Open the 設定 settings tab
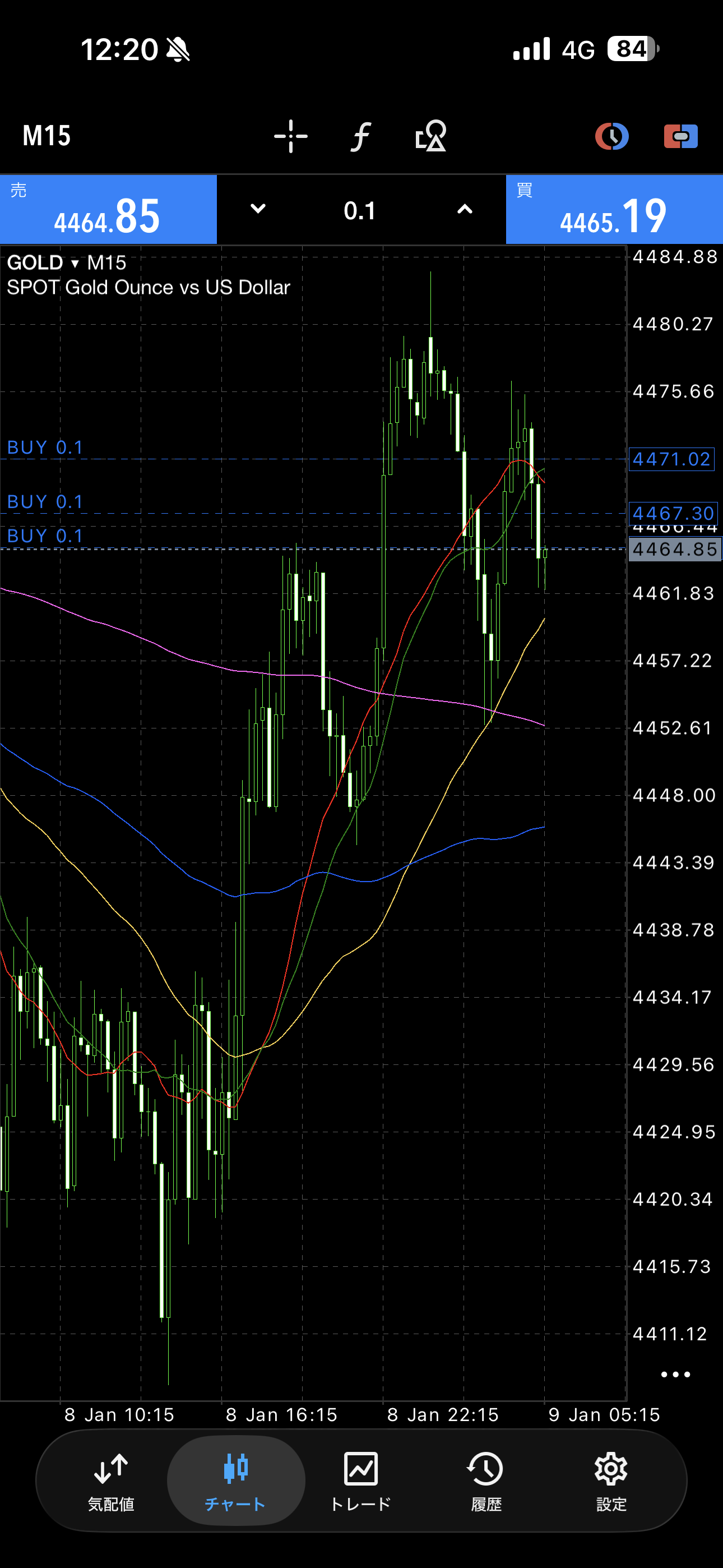Image resolution: width=723 pixels, height=1568 pixels. [x=611, y=1481]
